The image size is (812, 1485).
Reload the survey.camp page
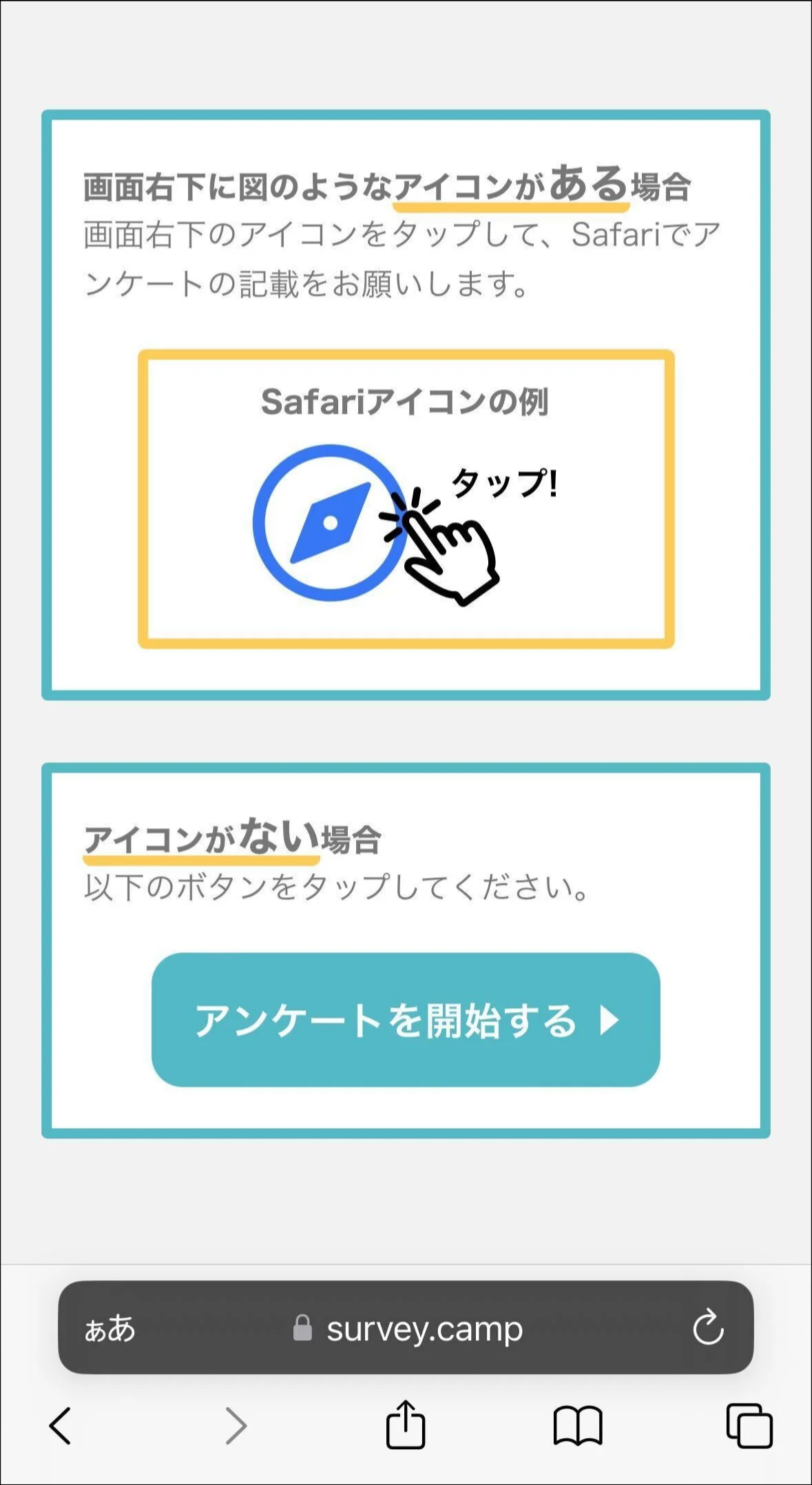tap(707, 1327)
